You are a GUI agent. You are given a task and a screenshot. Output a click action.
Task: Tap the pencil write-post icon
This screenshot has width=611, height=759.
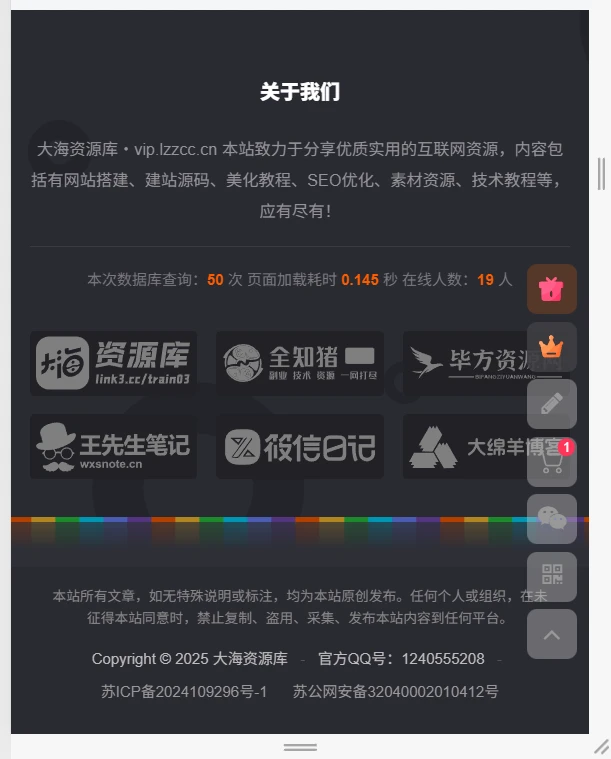552,404
